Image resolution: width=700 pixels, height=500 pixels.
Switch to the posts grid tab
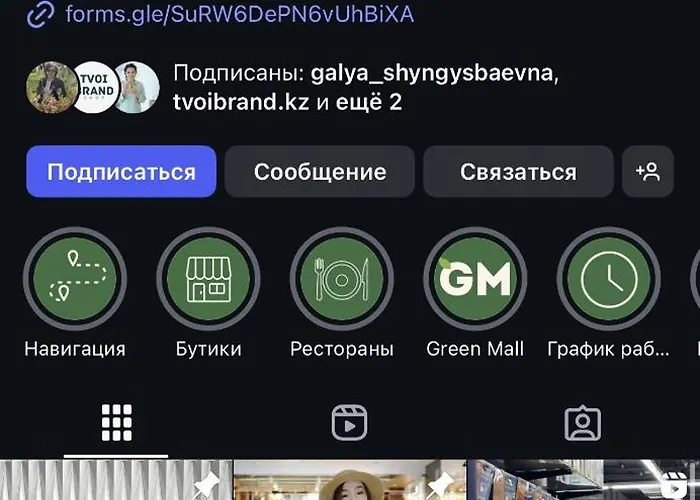point(117,423)
